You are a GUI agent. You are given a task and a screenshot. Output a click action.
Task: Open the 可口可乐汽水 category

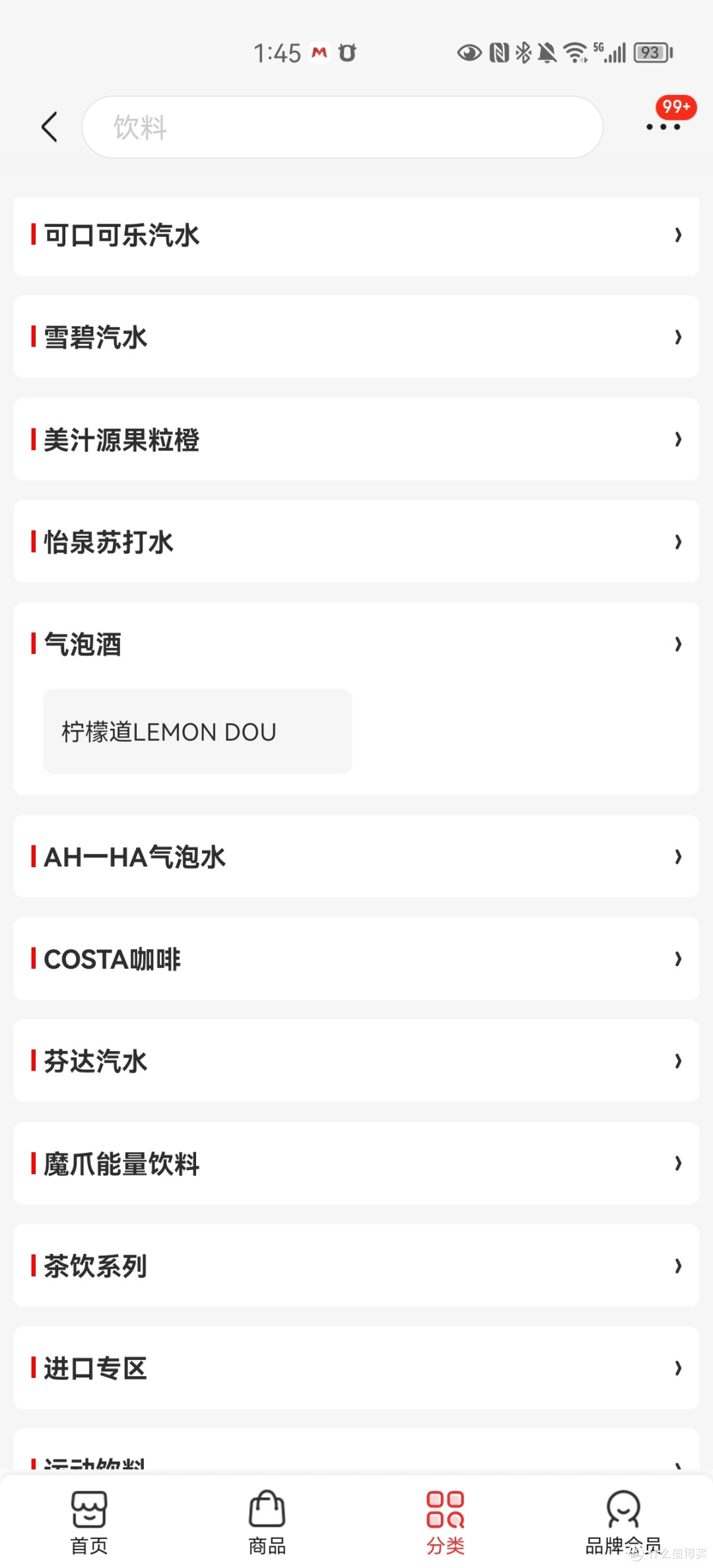tap(356, 236)
